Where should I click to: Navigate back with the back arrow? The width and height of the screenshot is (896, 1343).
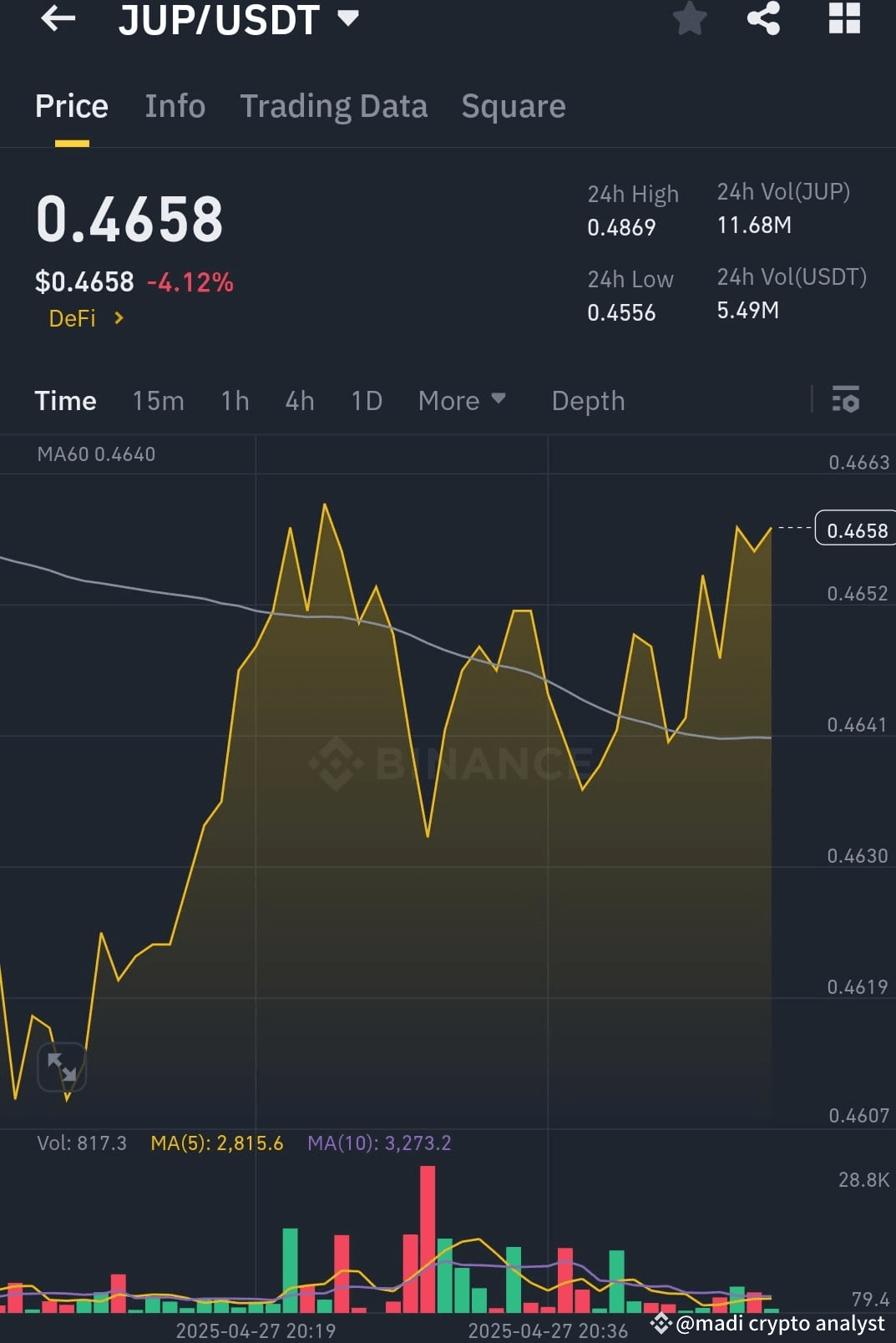click(57, 20)
